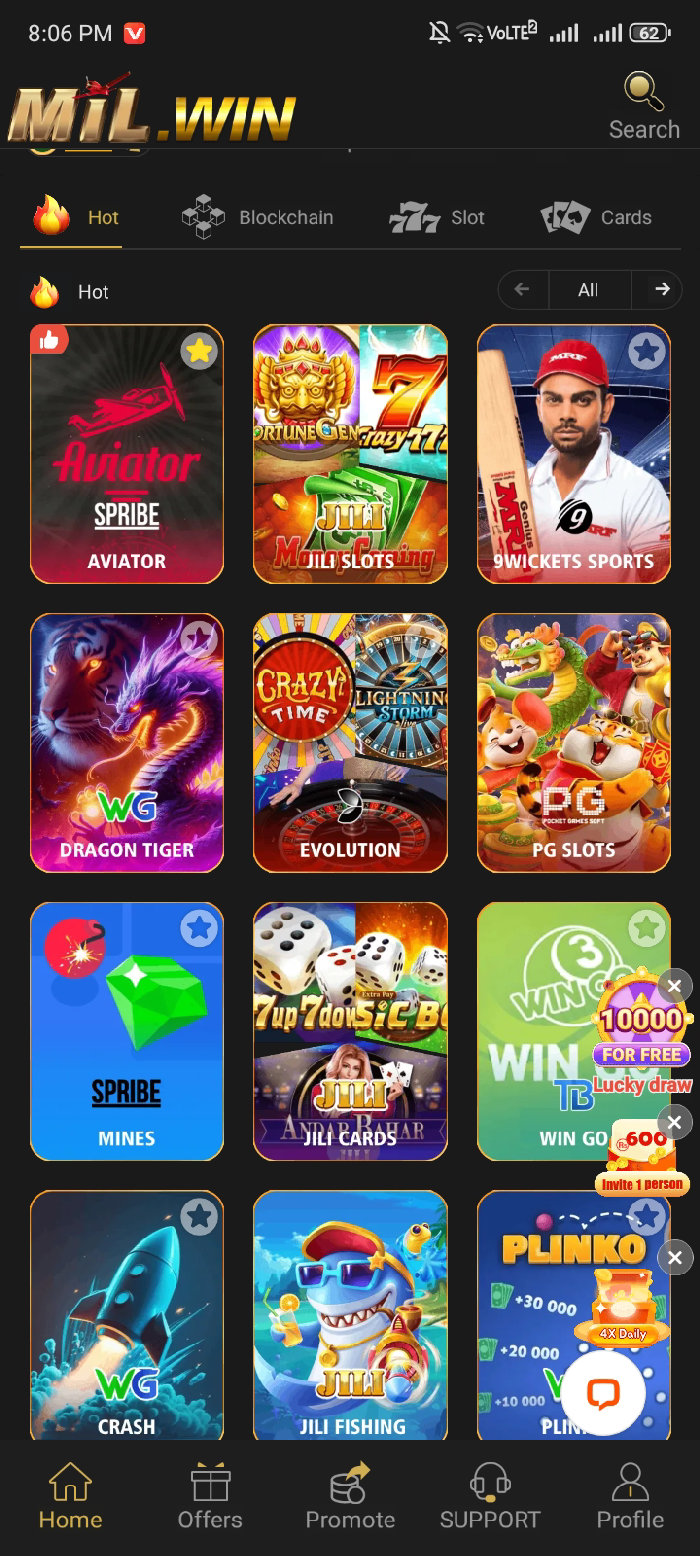The width and height of the screenshot is (700, 1556).
Task: Go to next page with right arrow
Action: point(662,290)
